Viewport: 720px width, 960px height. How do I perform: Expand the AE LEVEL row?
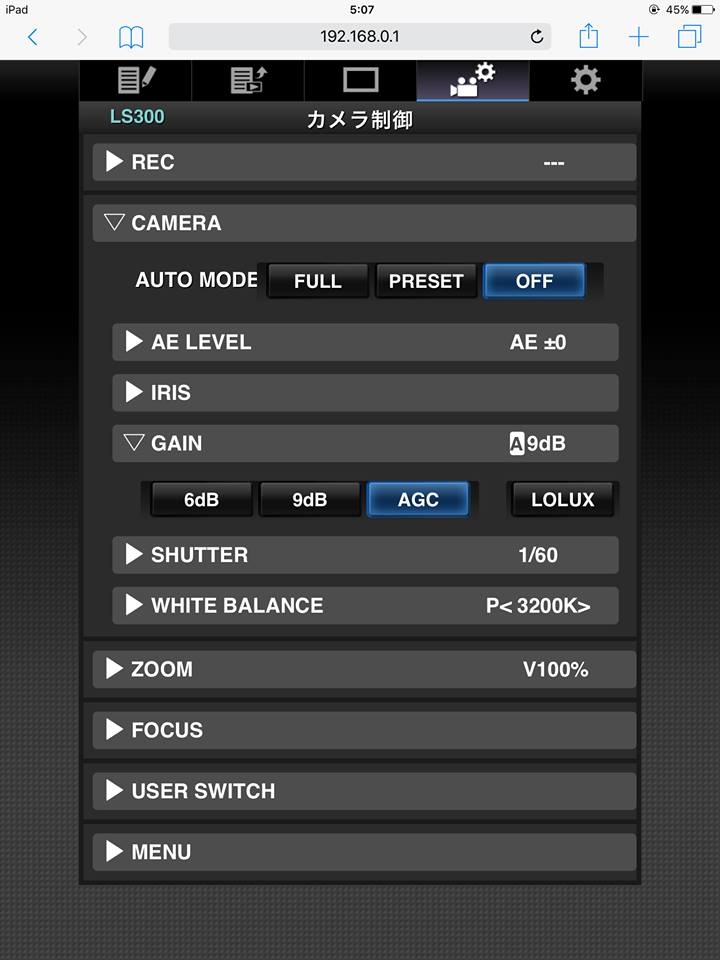[364, 342]
